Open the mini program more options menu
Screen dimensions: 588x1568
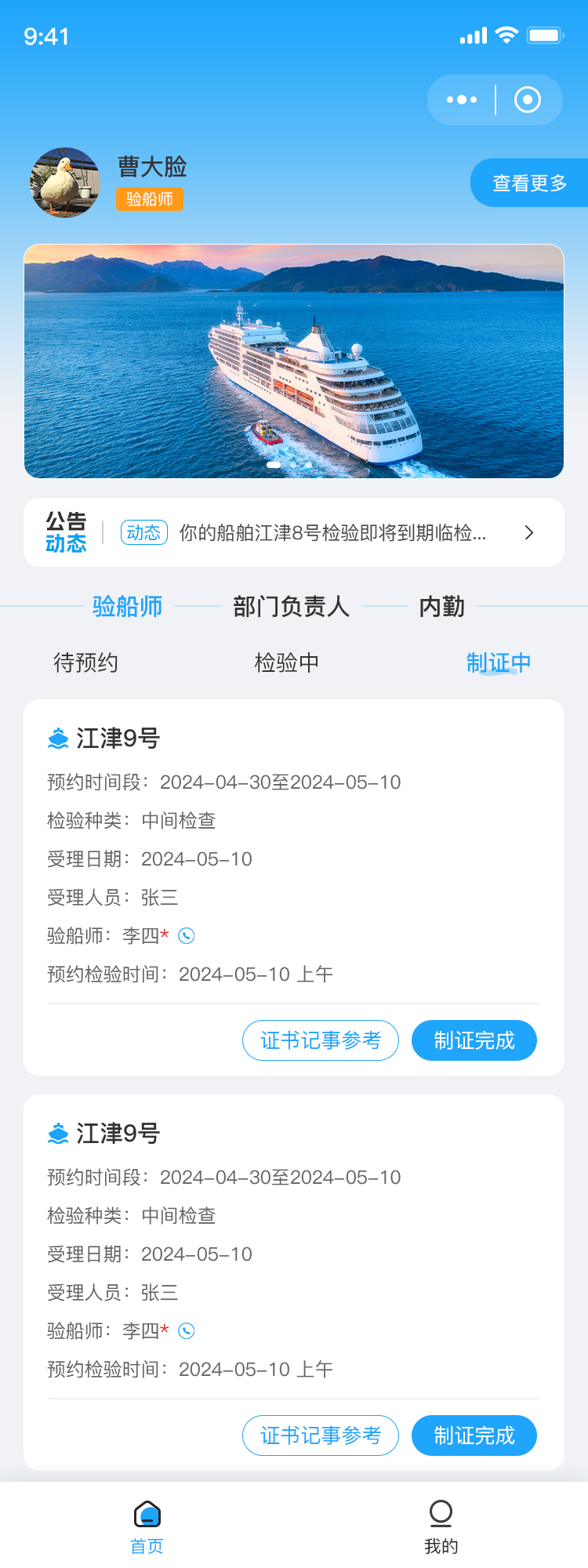[461, 100]
